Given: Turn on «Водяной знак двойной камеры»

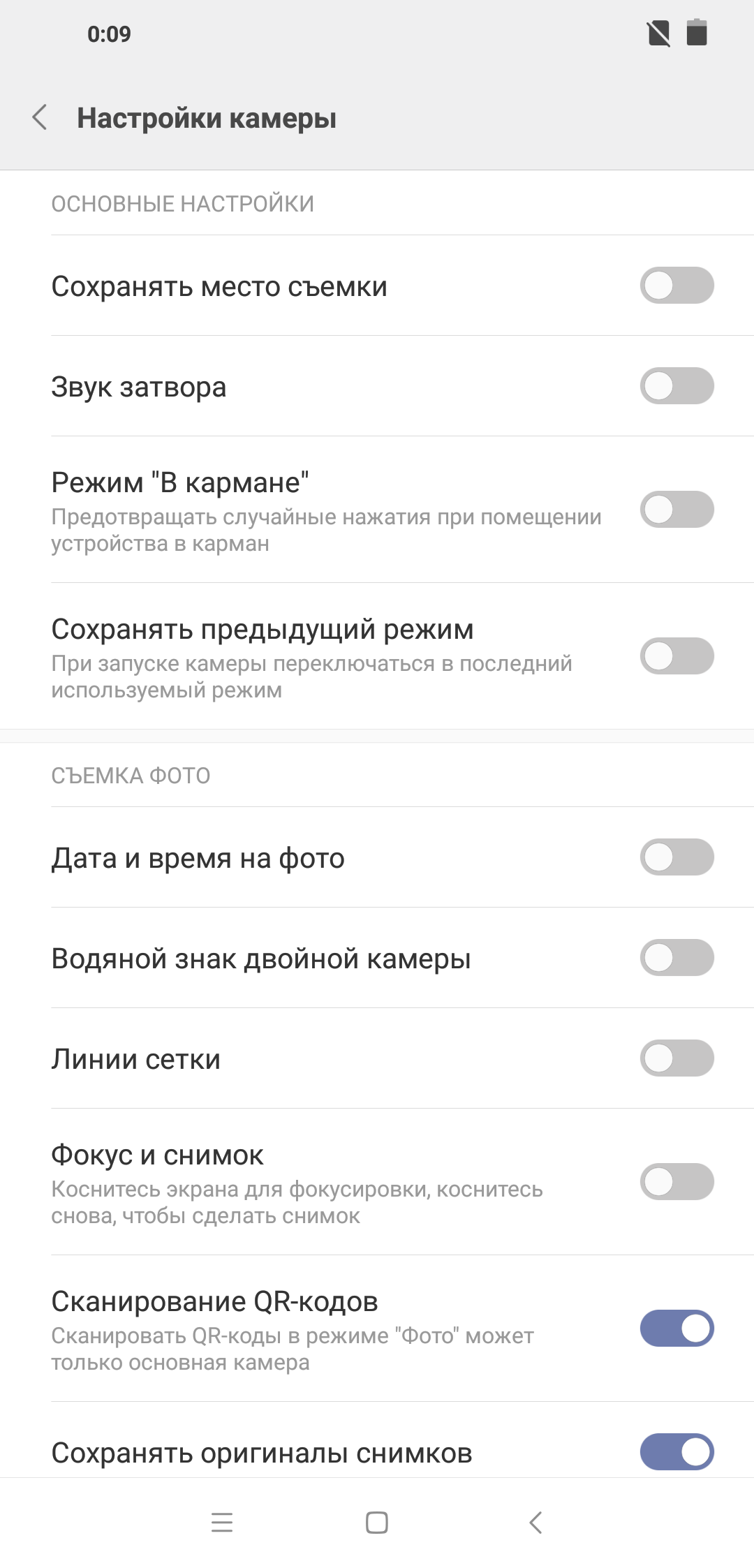Looking at the screenshot, I should 677,958.
